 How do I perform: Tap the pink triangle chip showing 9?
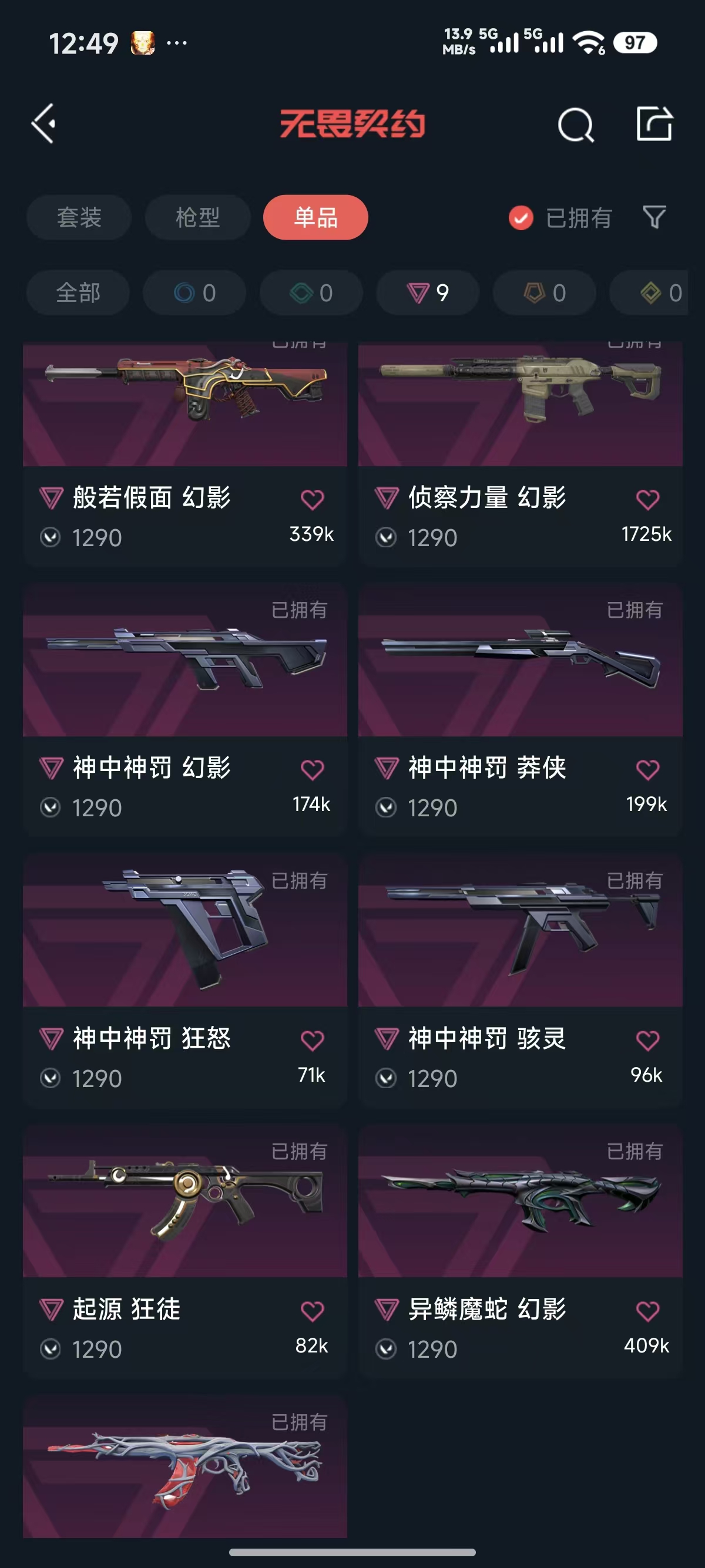[x=427, y=293]
